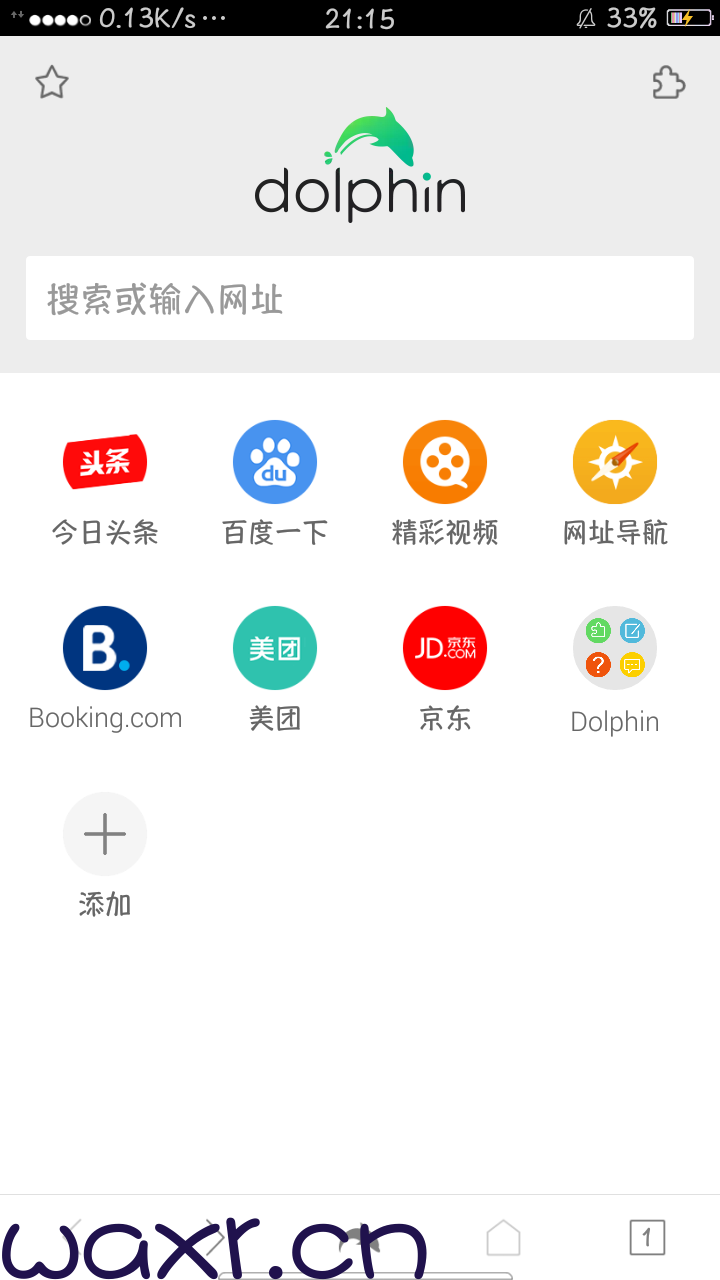Go forward using the right arrow
The height and width of the screenshot is (1280, 720).
(216, 1237)
